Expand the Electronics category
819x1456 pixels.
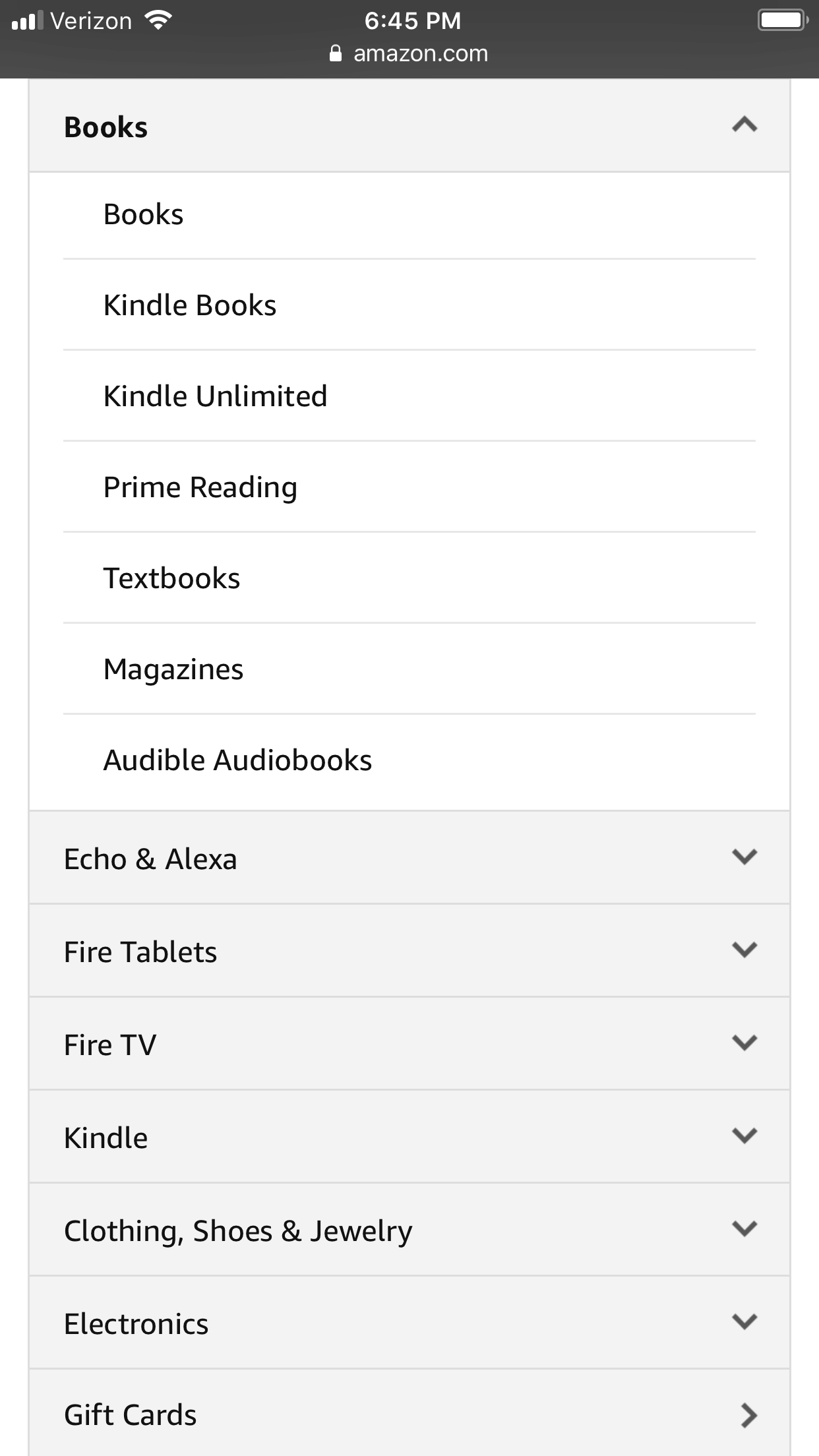click(745, 1323)
